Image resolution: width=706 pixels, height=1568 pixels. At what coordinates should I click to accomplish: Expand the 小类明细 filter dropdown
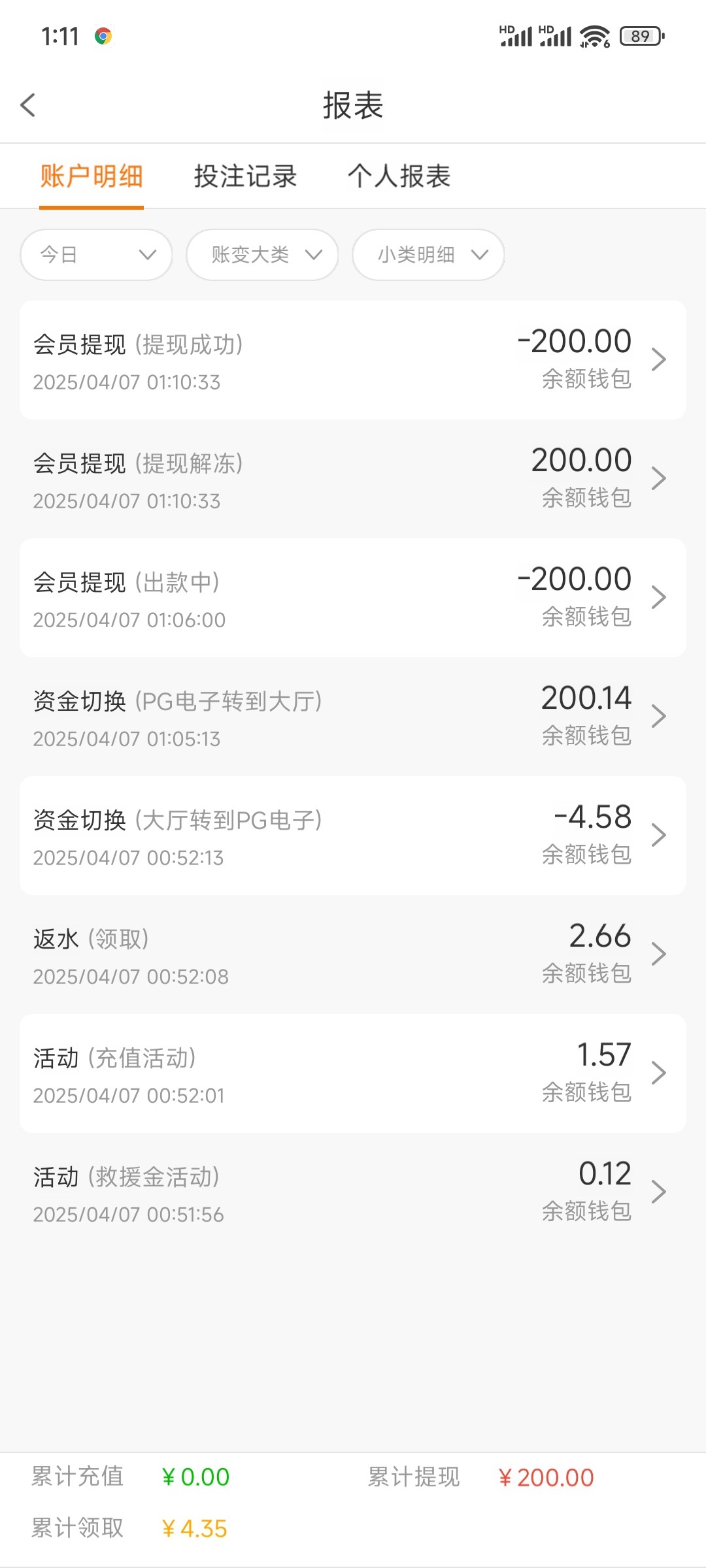[x=428, y=255]
